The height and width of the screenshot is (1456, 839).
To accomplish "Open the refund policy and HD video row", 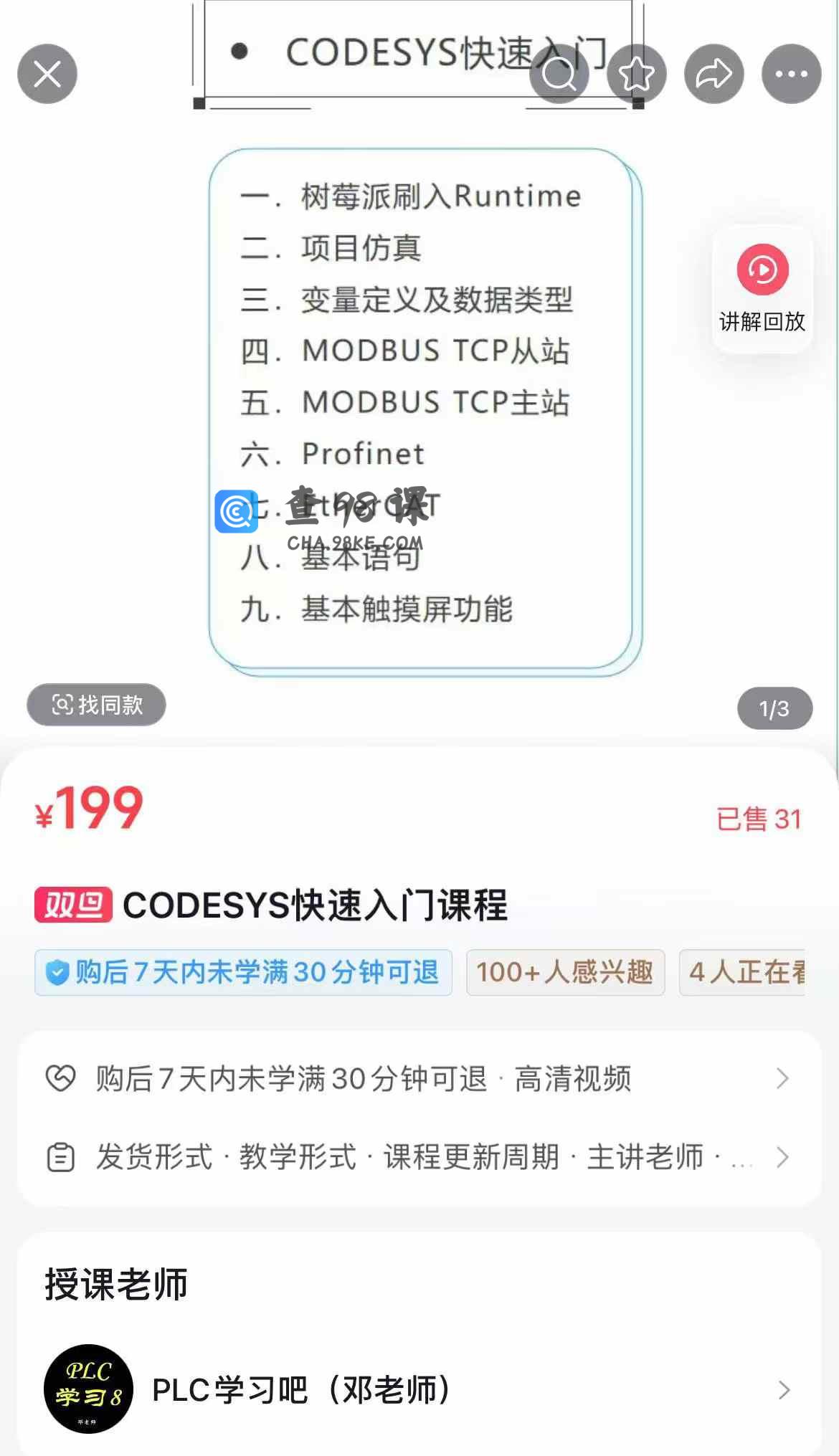I will pos(419,1078).
